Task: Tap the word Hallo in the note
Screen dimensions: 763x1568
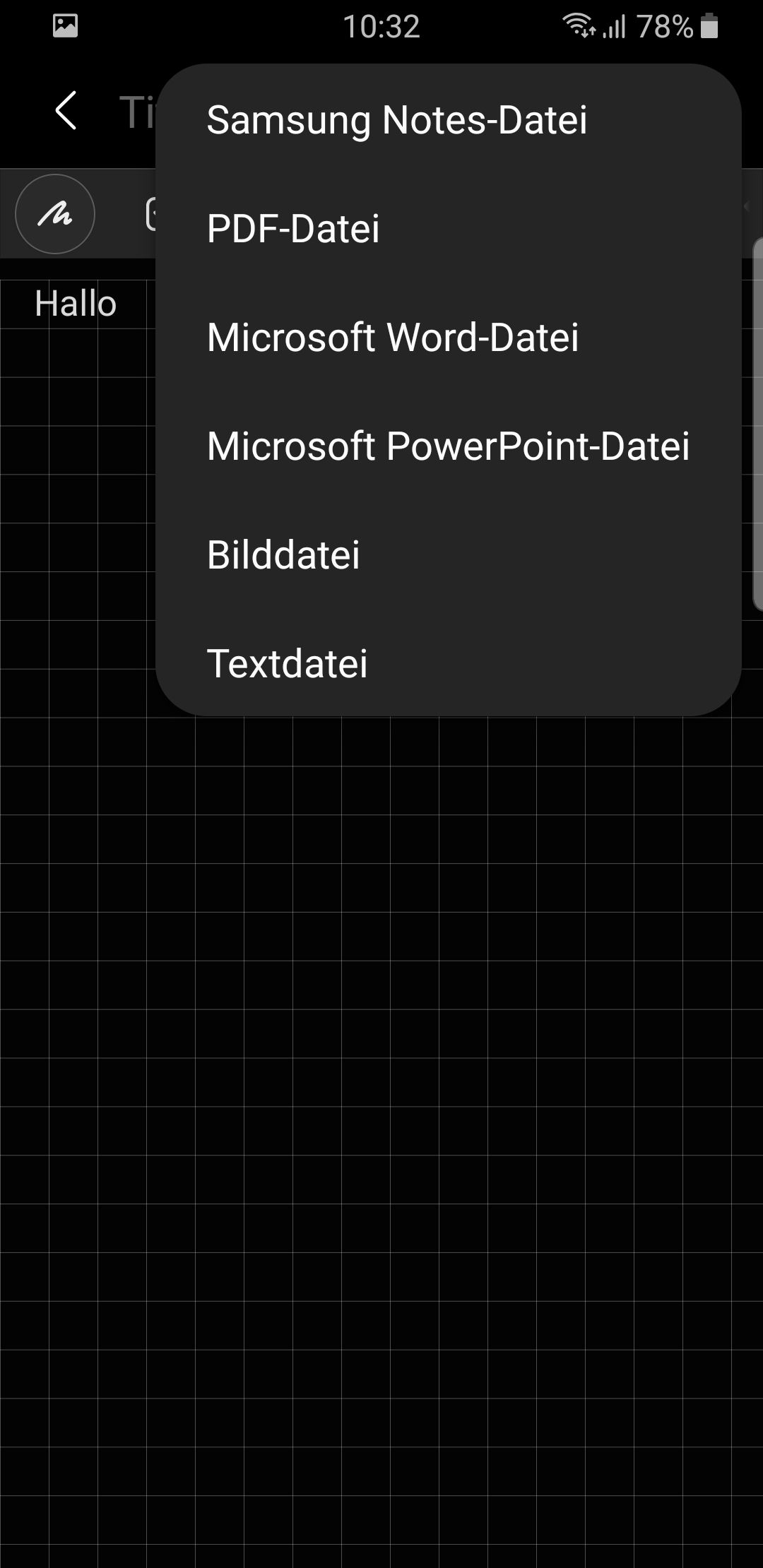Action: [x=75, y=302]
